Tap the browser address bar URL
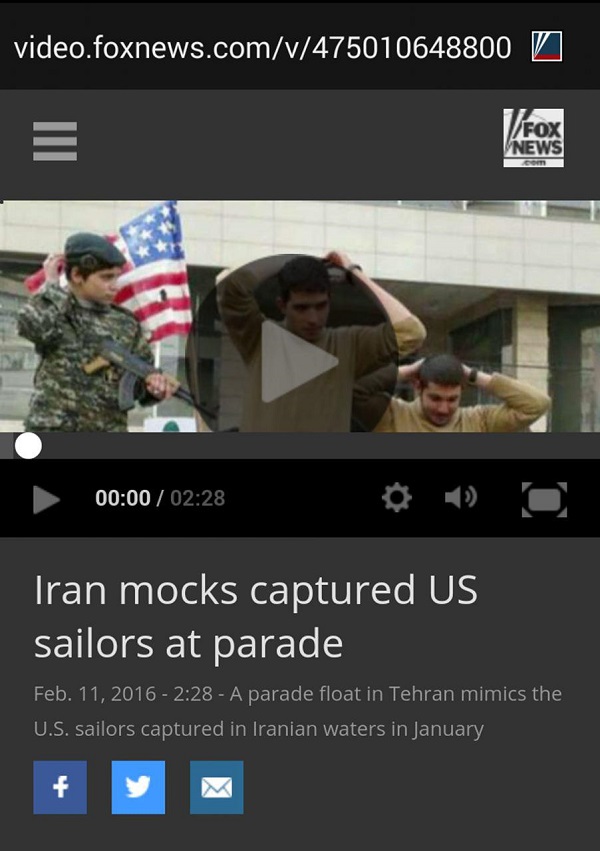600x851 pixels. (263, 46)
